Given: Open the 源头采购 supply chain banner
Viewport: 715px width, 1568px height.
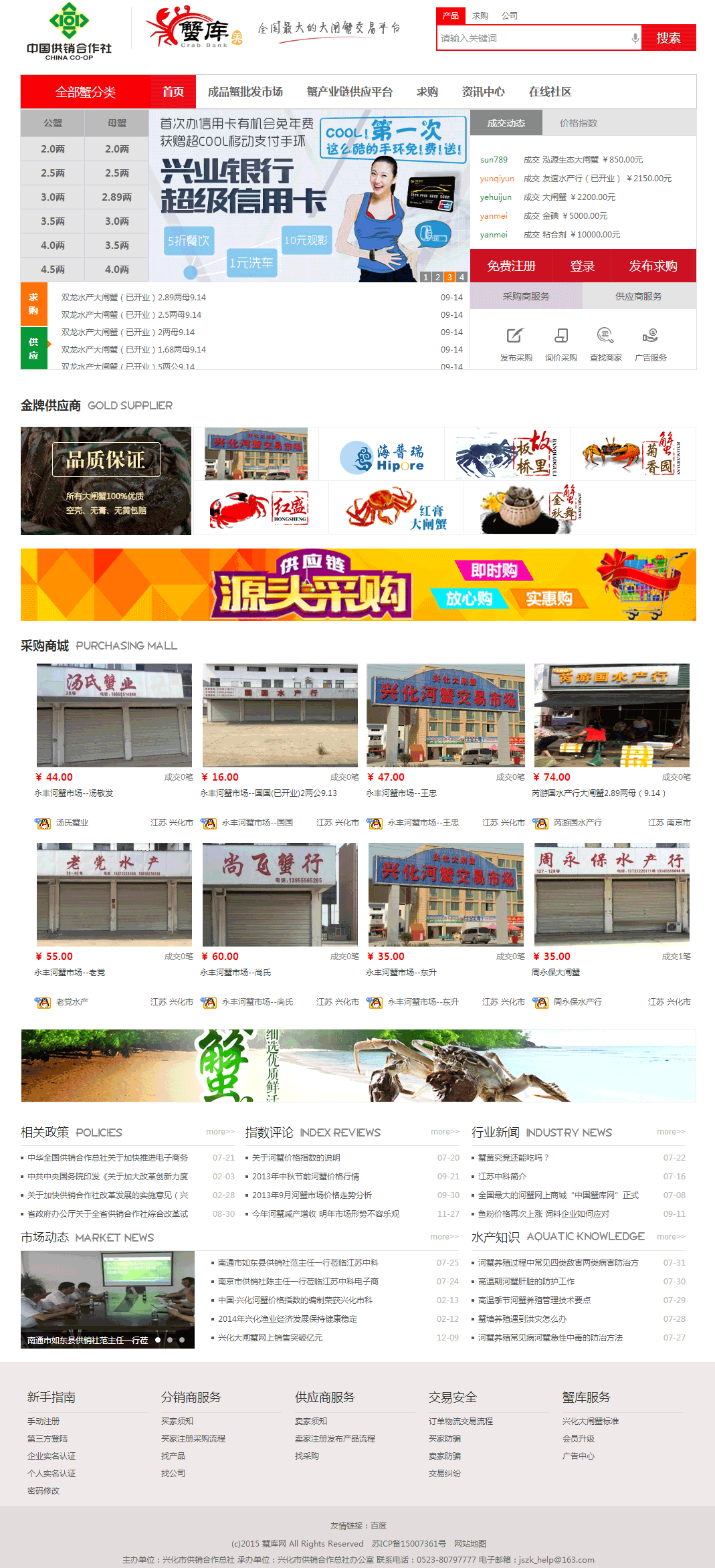Looking at the screenshot, I should [x=358, y=585].
